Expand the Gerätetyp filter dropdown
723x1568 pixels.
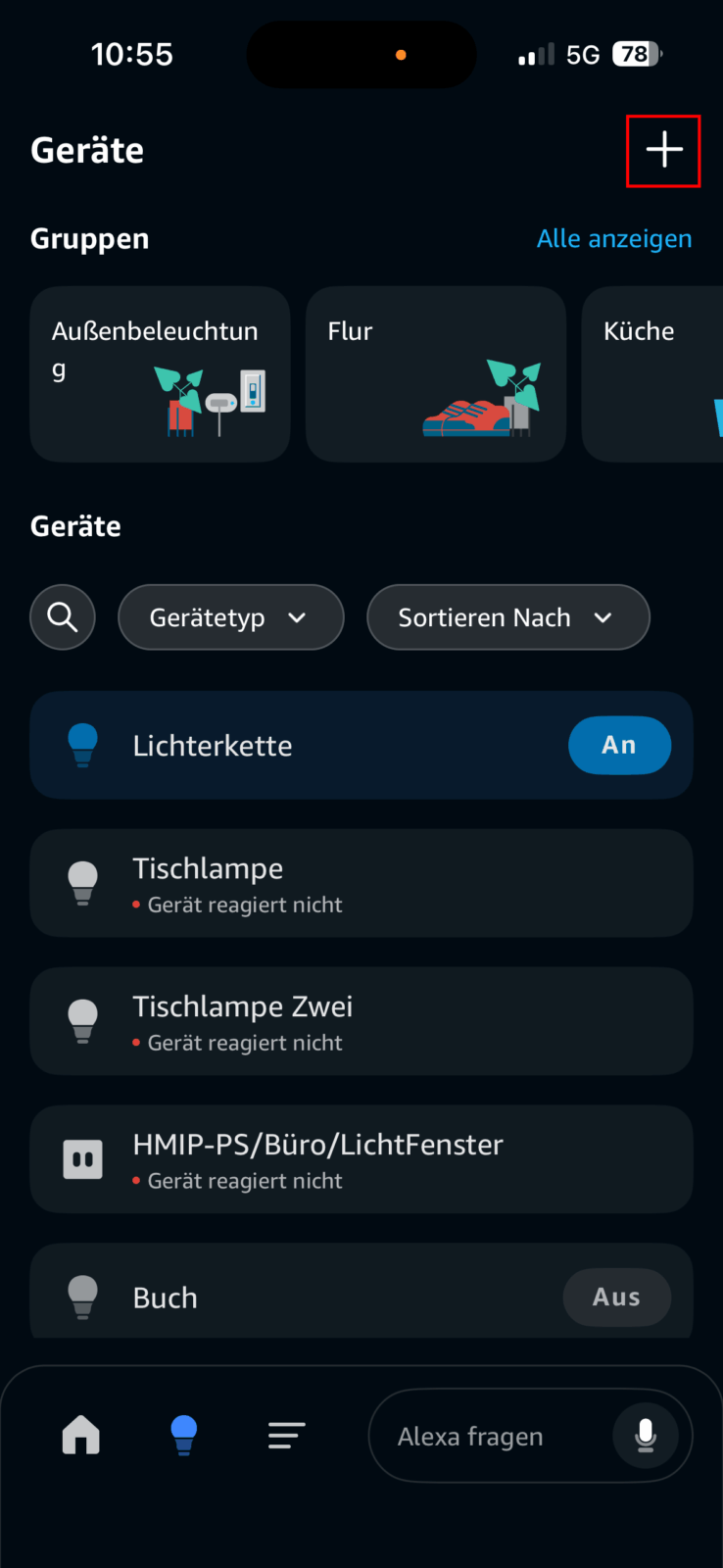(230, 617)
